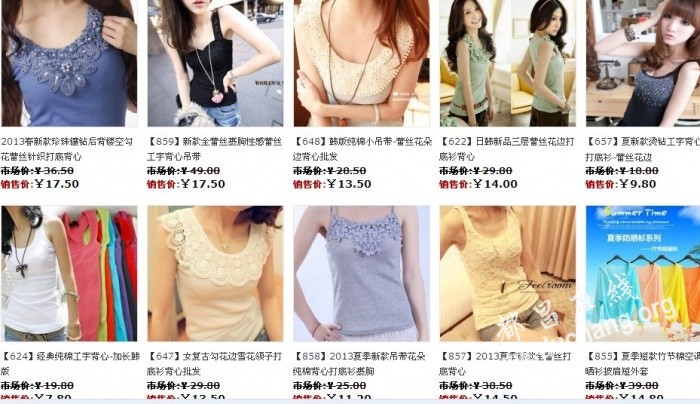Open the 【624】 classic cotton racerback vest

coord(68,275)
